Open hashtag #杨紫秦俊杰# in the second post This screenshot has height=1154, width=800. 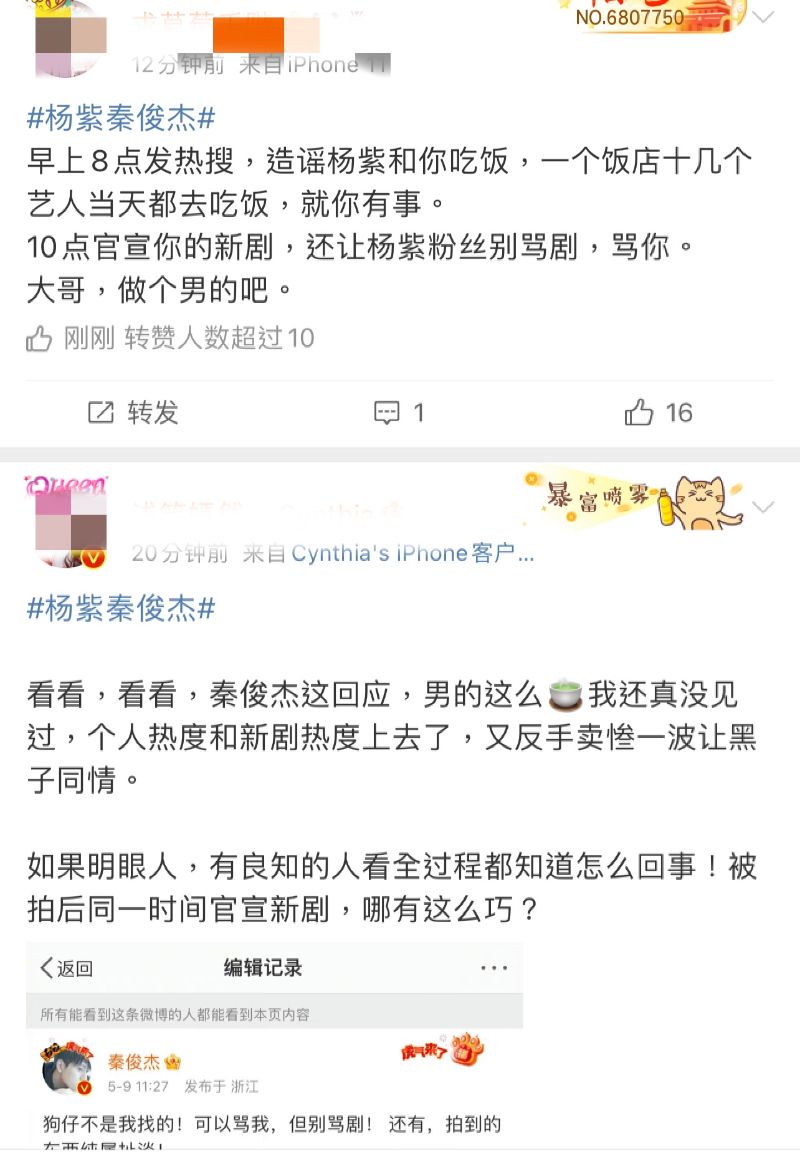click(121, 607)
